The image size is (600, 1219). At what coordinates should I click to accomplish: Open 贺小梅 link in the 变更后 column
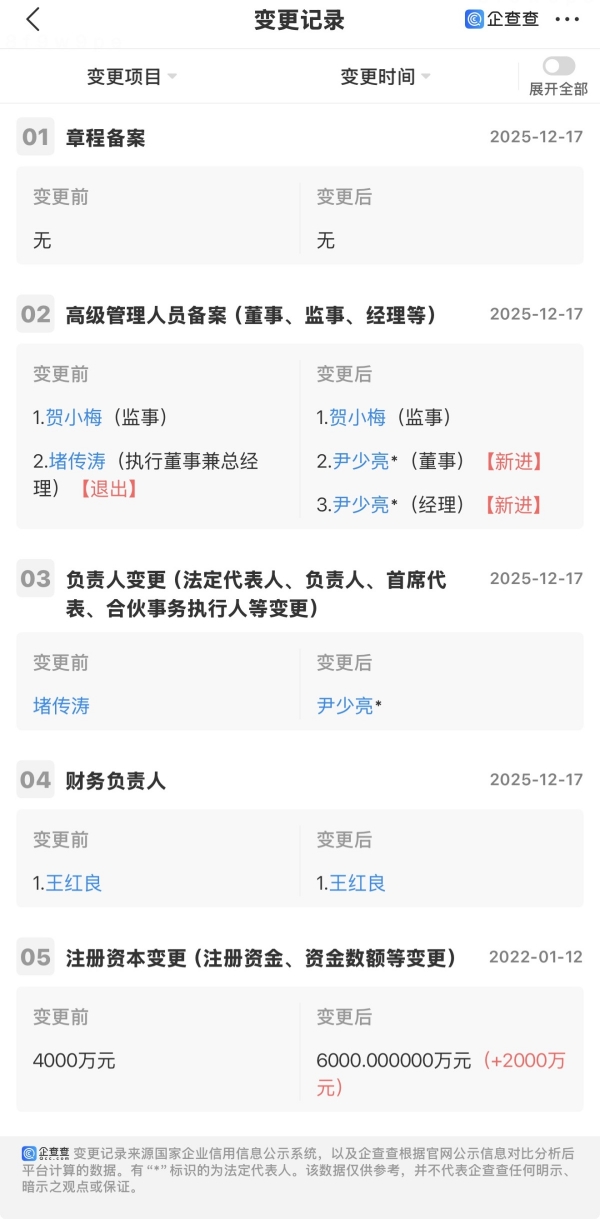(358, 417)
